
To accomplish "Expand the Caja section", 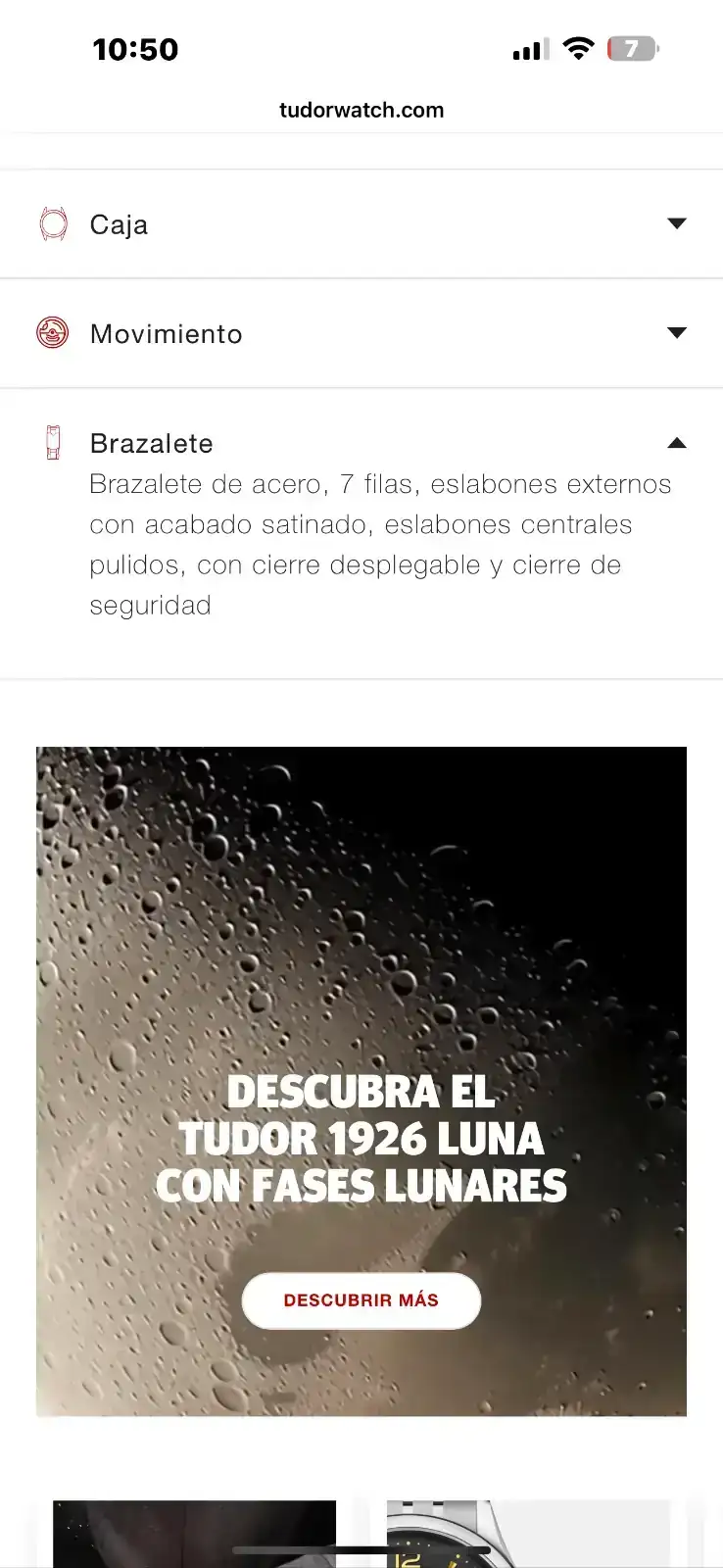I will (361, 224).
